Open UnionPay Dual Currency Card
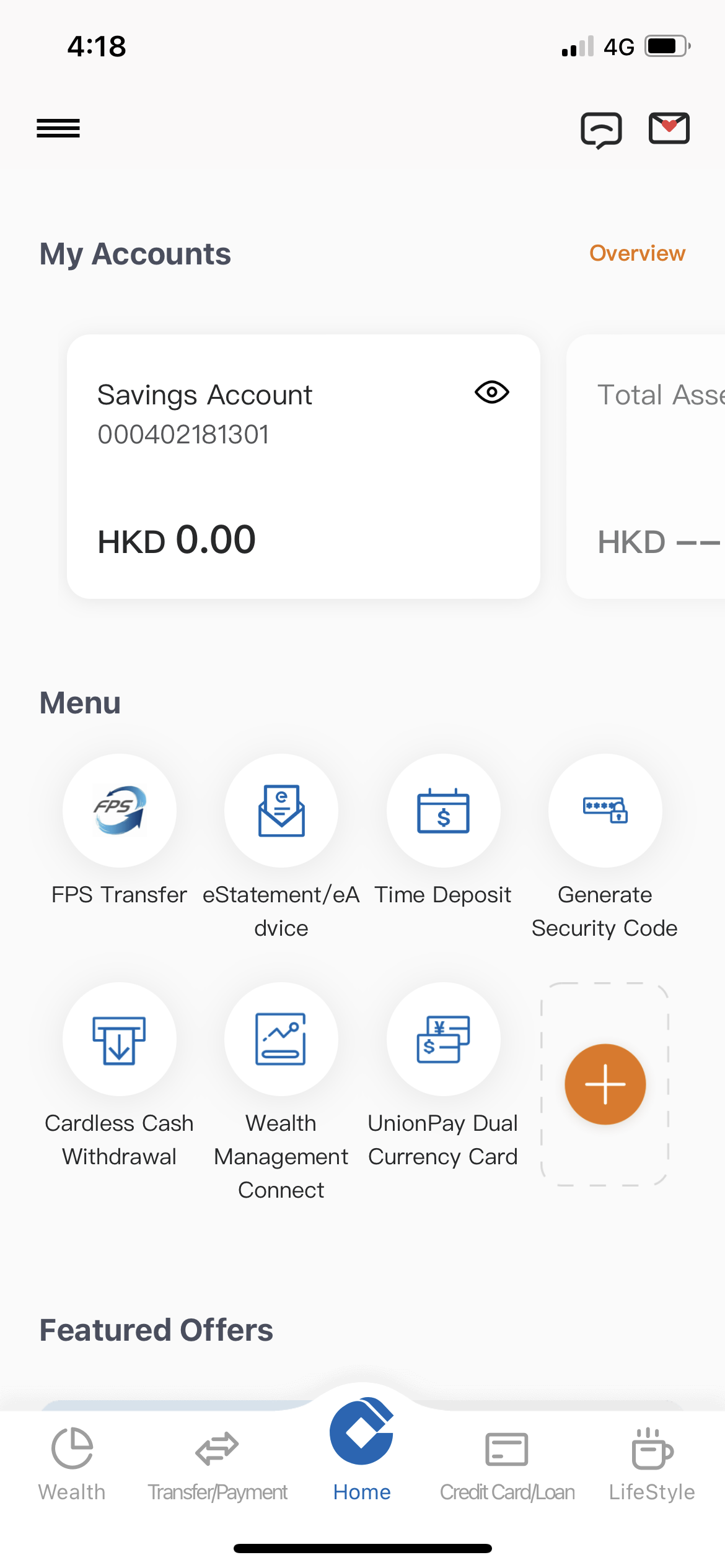This screenshot has width=725, height=1568. (443, 1076)
